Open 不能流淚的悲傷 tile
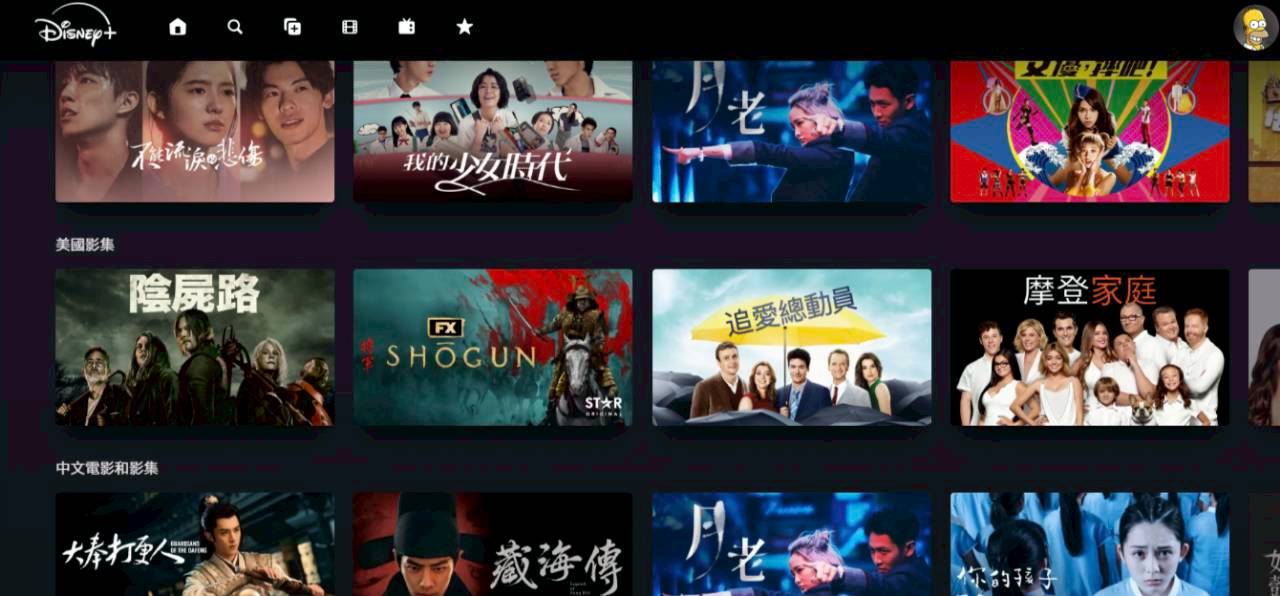The width and height of the screenshot is (1280, 596). click(195, 130)
